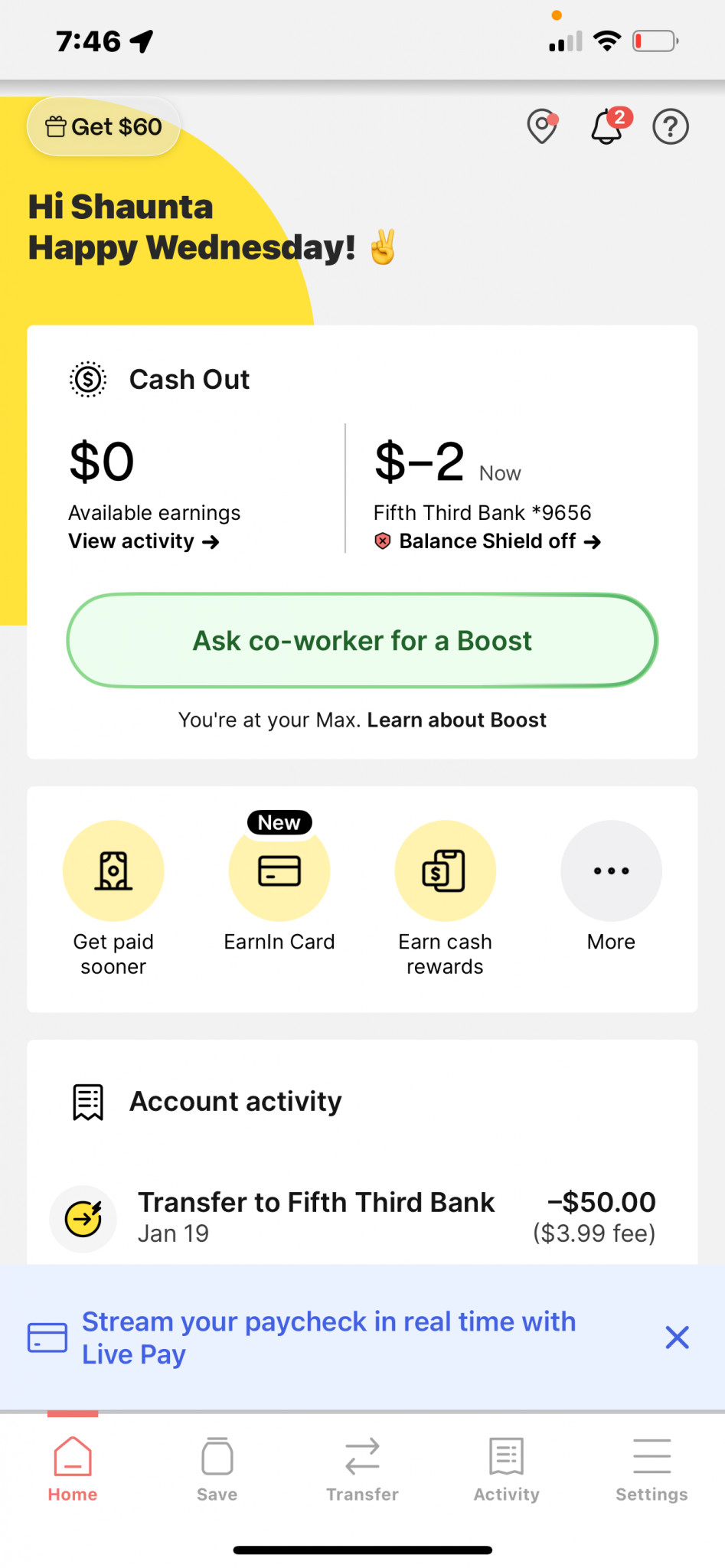Image resolution: width=725 pixels, height=1568 pixels.
Task: Go to the Activity tab
Action: (507, 1468)
